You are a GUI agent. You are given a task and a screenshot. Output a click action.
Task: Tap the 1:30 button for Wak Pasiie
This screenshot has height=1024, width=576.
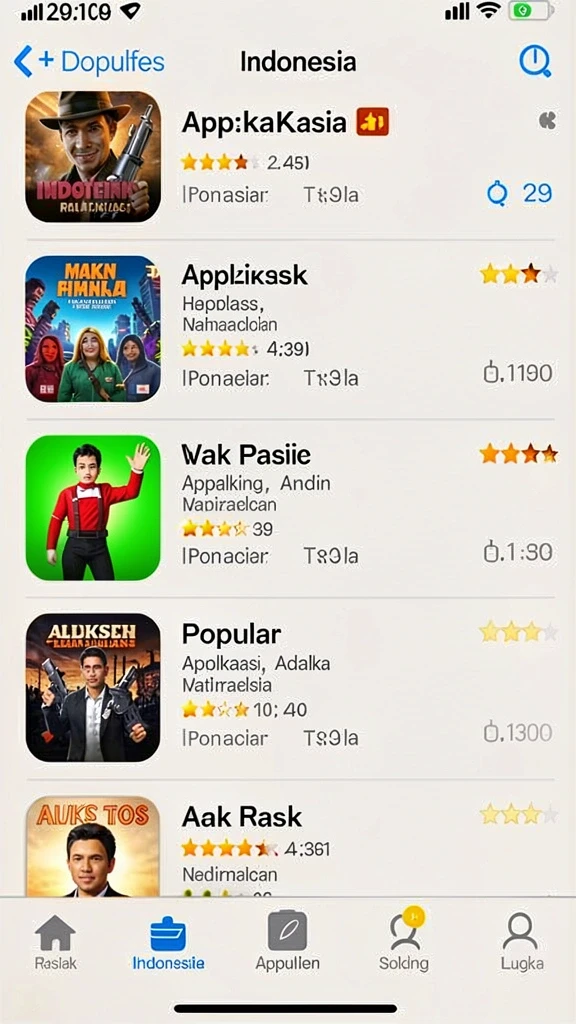pos(518,552)
